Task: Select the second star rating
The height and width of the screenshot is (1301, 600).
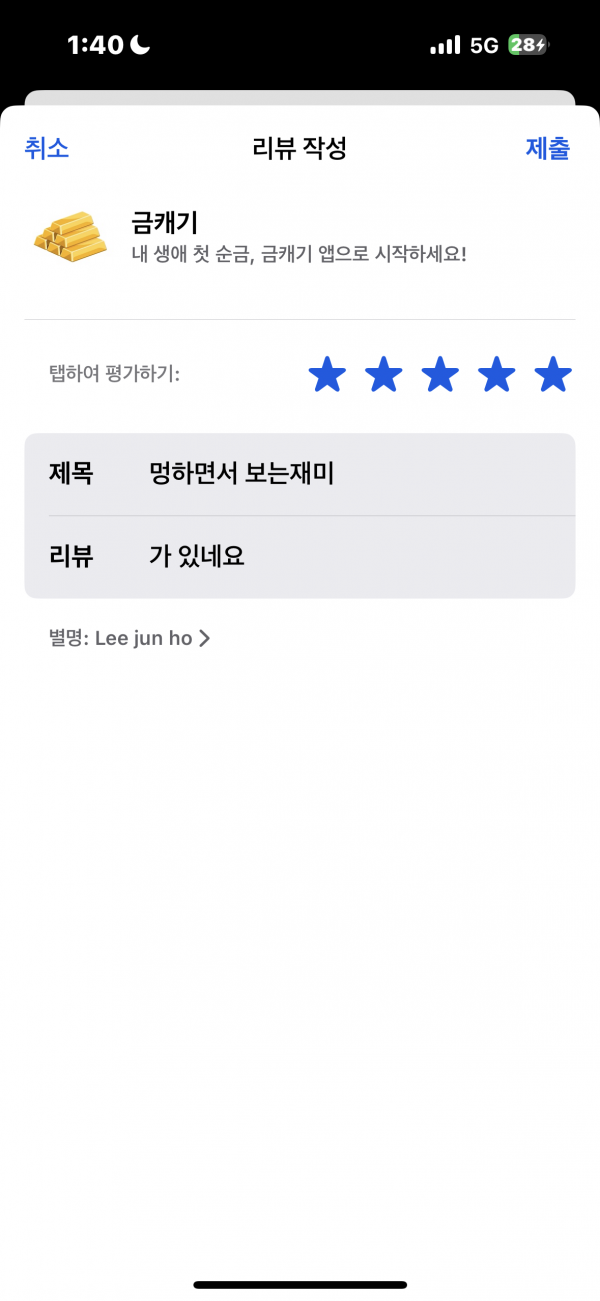Action: coord(383,375)
